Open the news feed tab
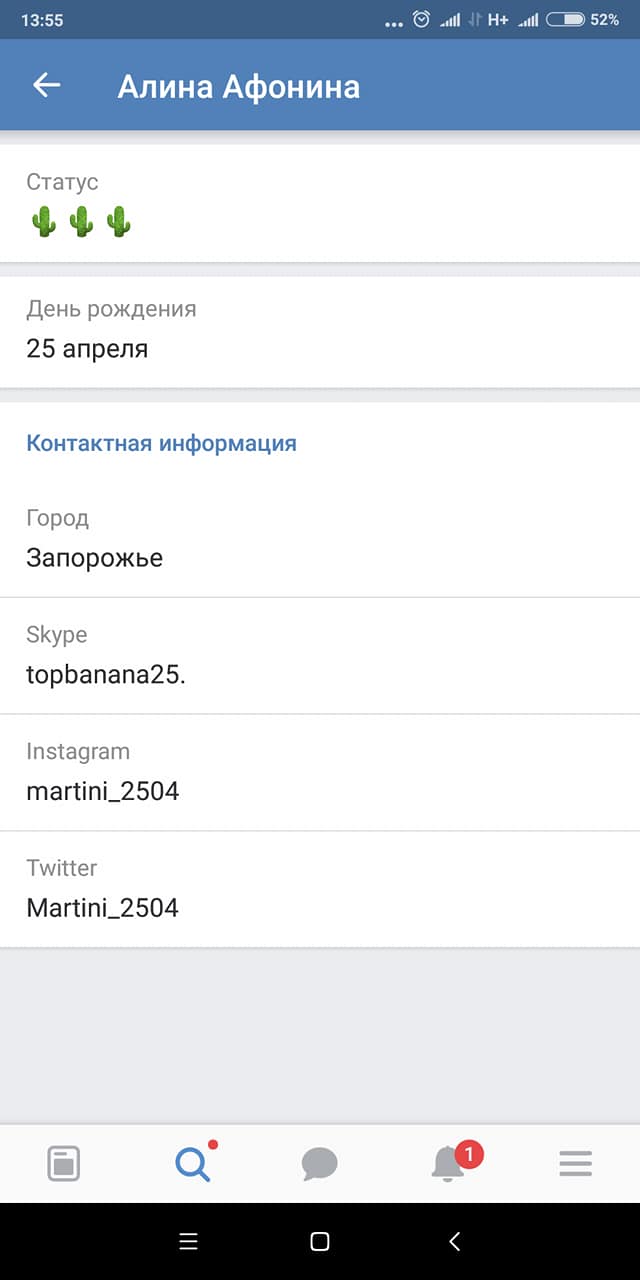The image size is (640, 1280). (64, 1163)
